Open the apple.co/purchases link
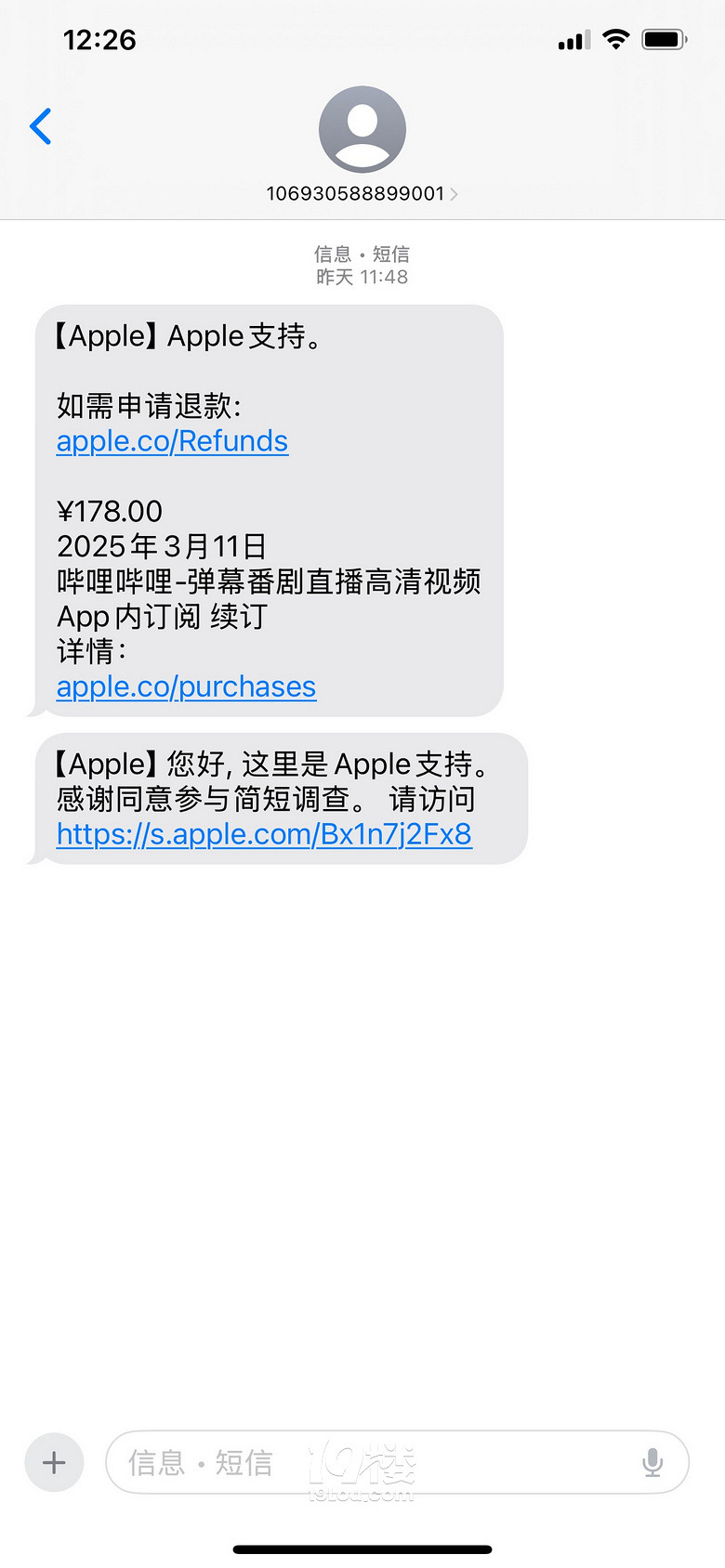 (x=186, y=687)
